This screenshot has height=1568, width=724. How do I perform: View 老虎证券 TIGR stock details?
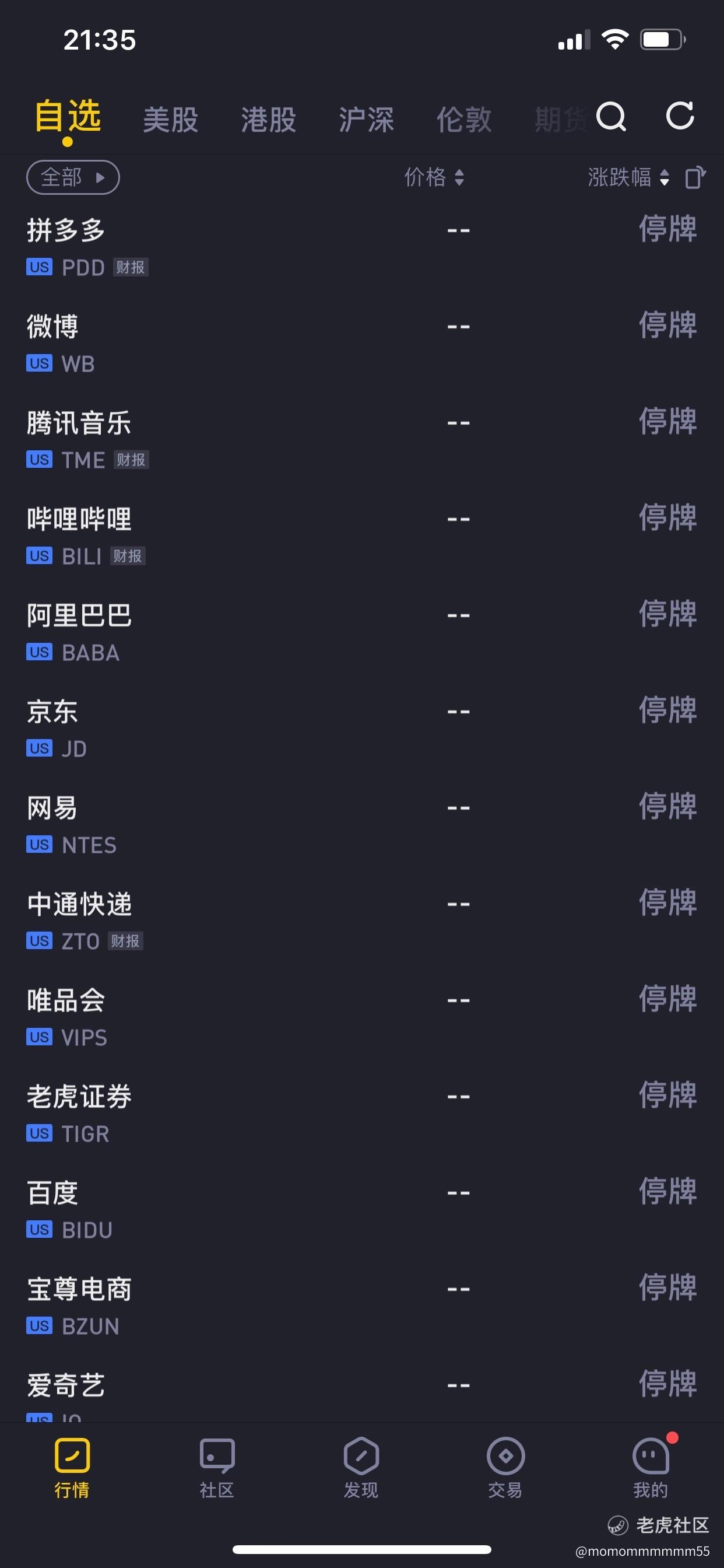(x=361, y=1112)
